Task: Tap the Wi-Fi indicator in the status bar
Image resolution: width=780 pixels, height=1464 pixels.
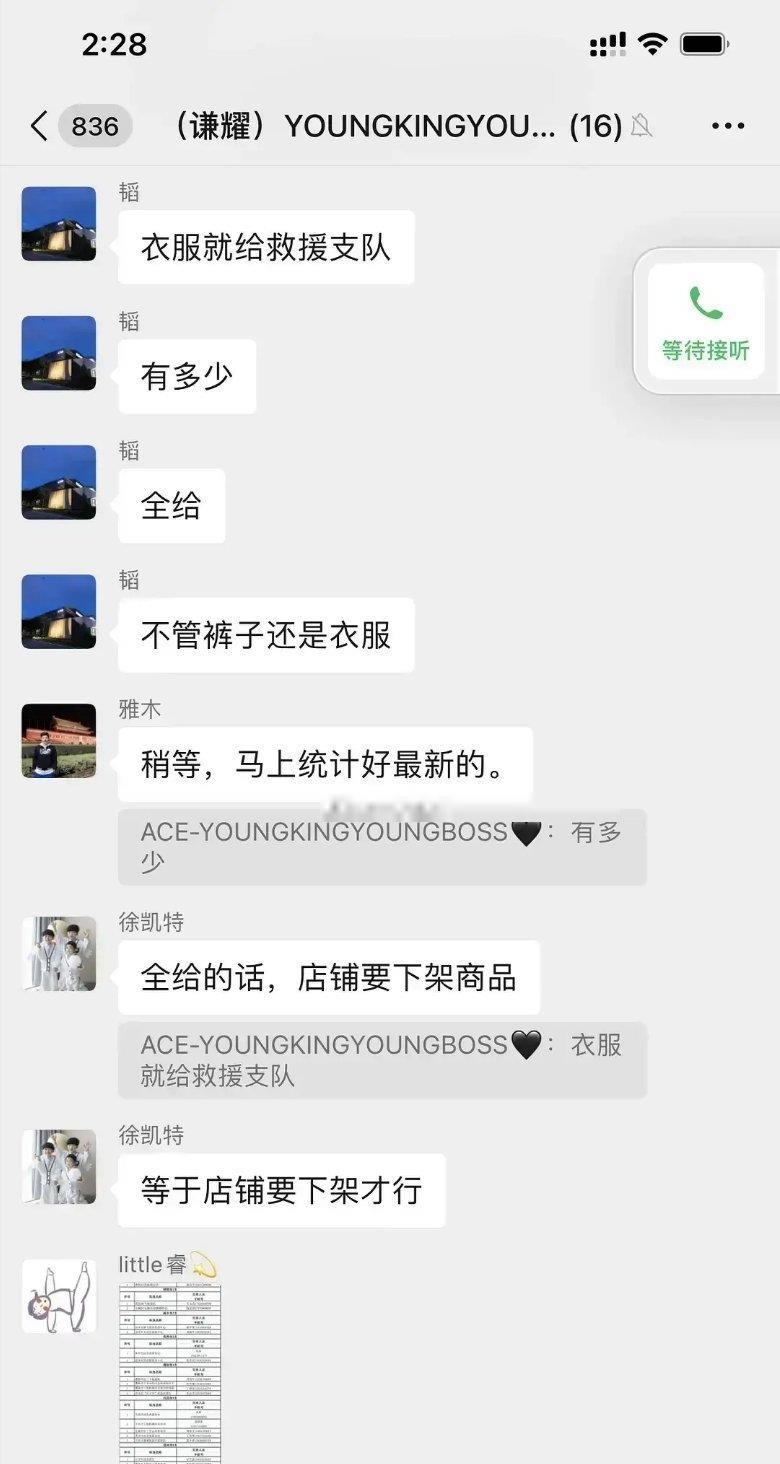Action: click(x=650, y=44)
